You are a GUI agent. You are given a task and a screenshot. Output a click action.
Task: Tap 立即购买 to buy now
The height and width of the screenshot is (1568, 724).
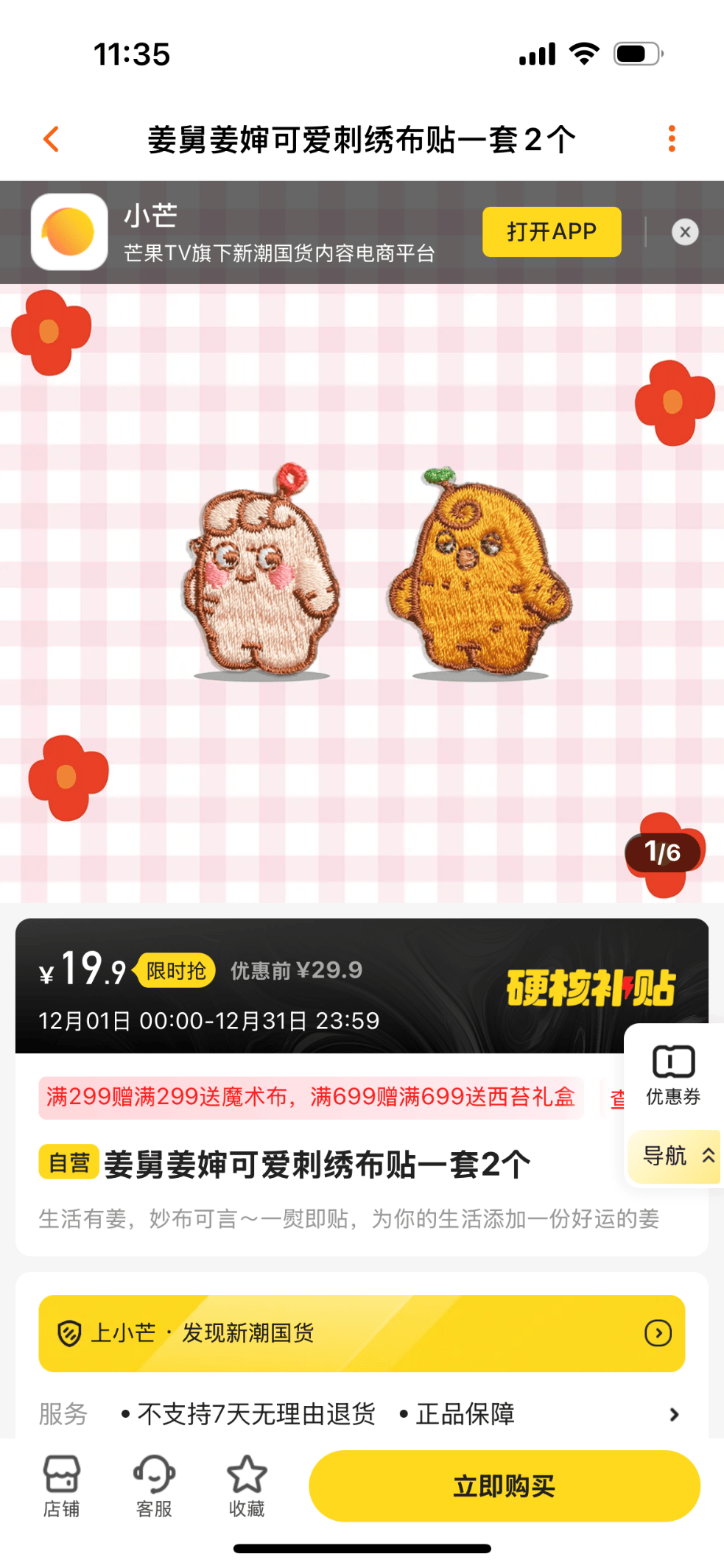[505, 1486]
